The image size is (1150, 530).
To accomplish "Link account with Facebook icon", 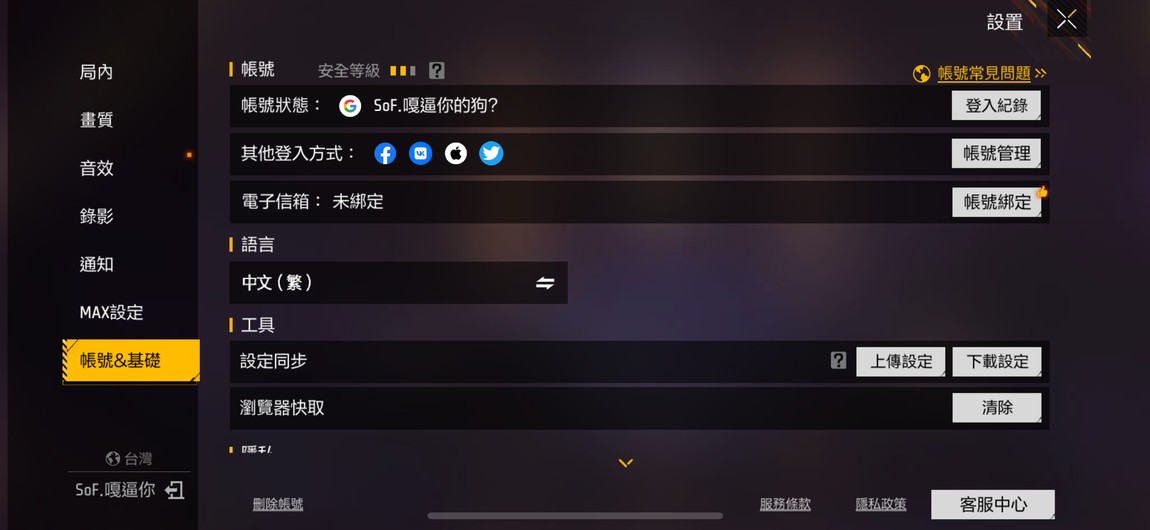I will pos(385,153).
